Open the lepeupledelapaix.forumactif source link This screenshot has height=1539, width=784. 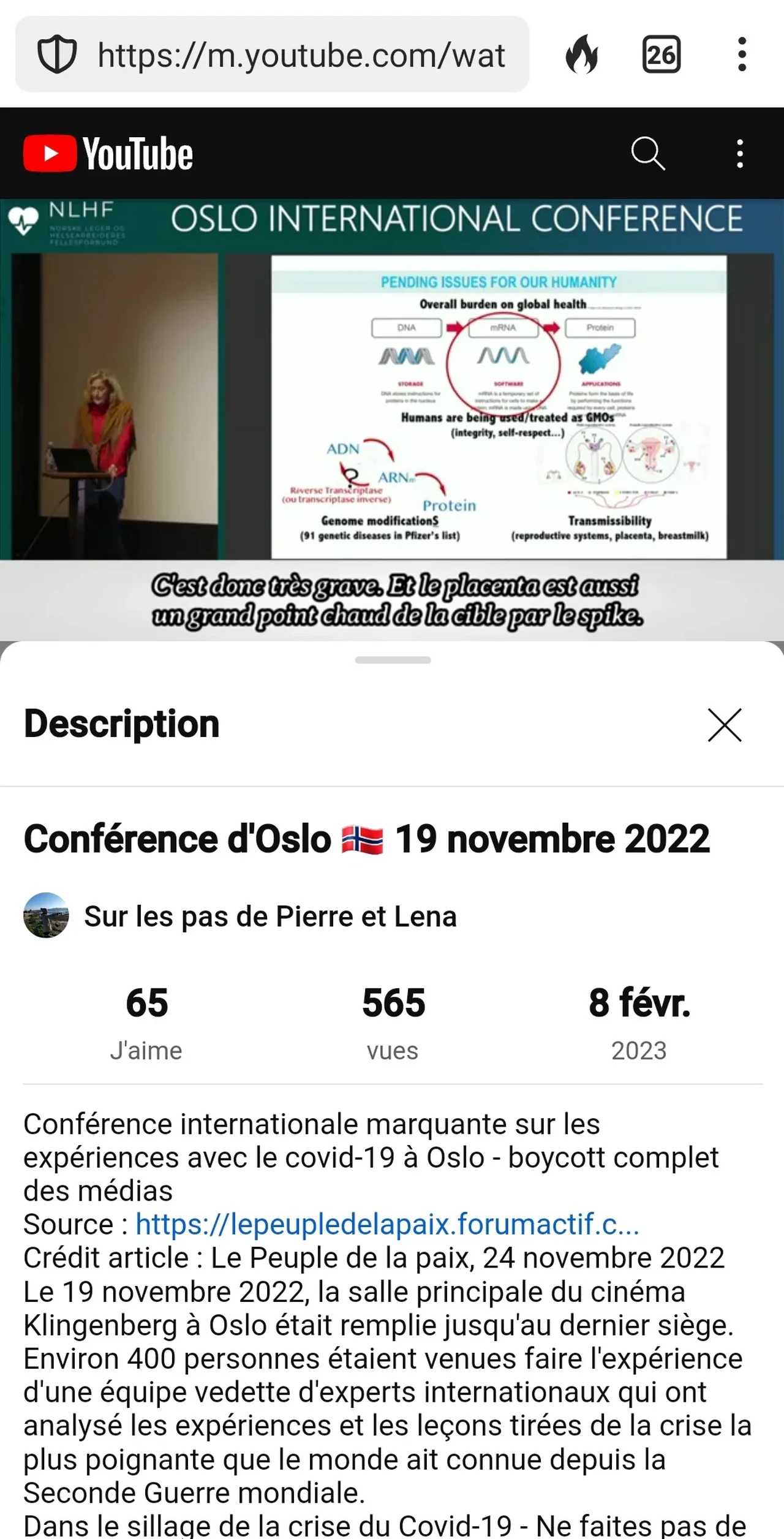tap(387, 1225)
